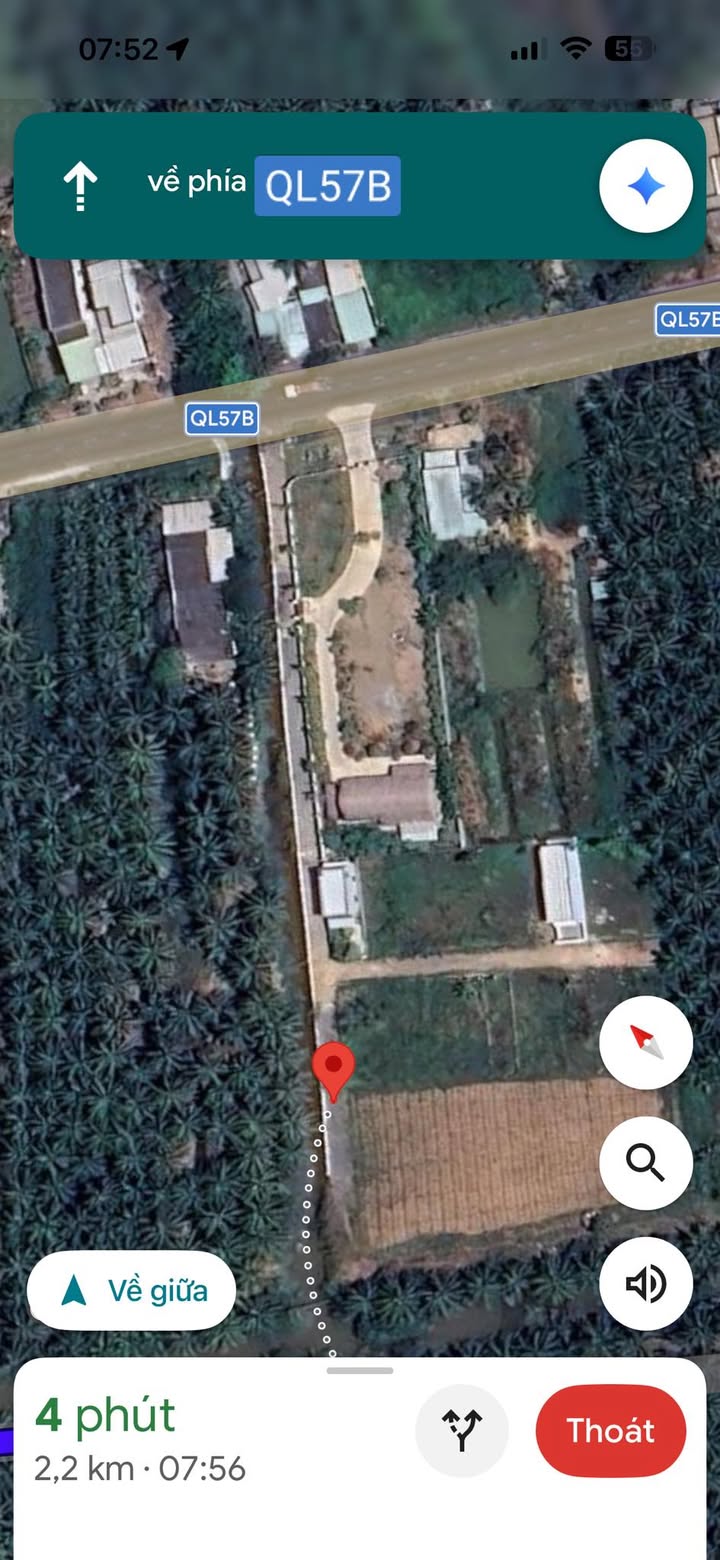Select the red destination pin
The width and height of the screenshot is (720, 1560).
click(x=333, y=1070)
